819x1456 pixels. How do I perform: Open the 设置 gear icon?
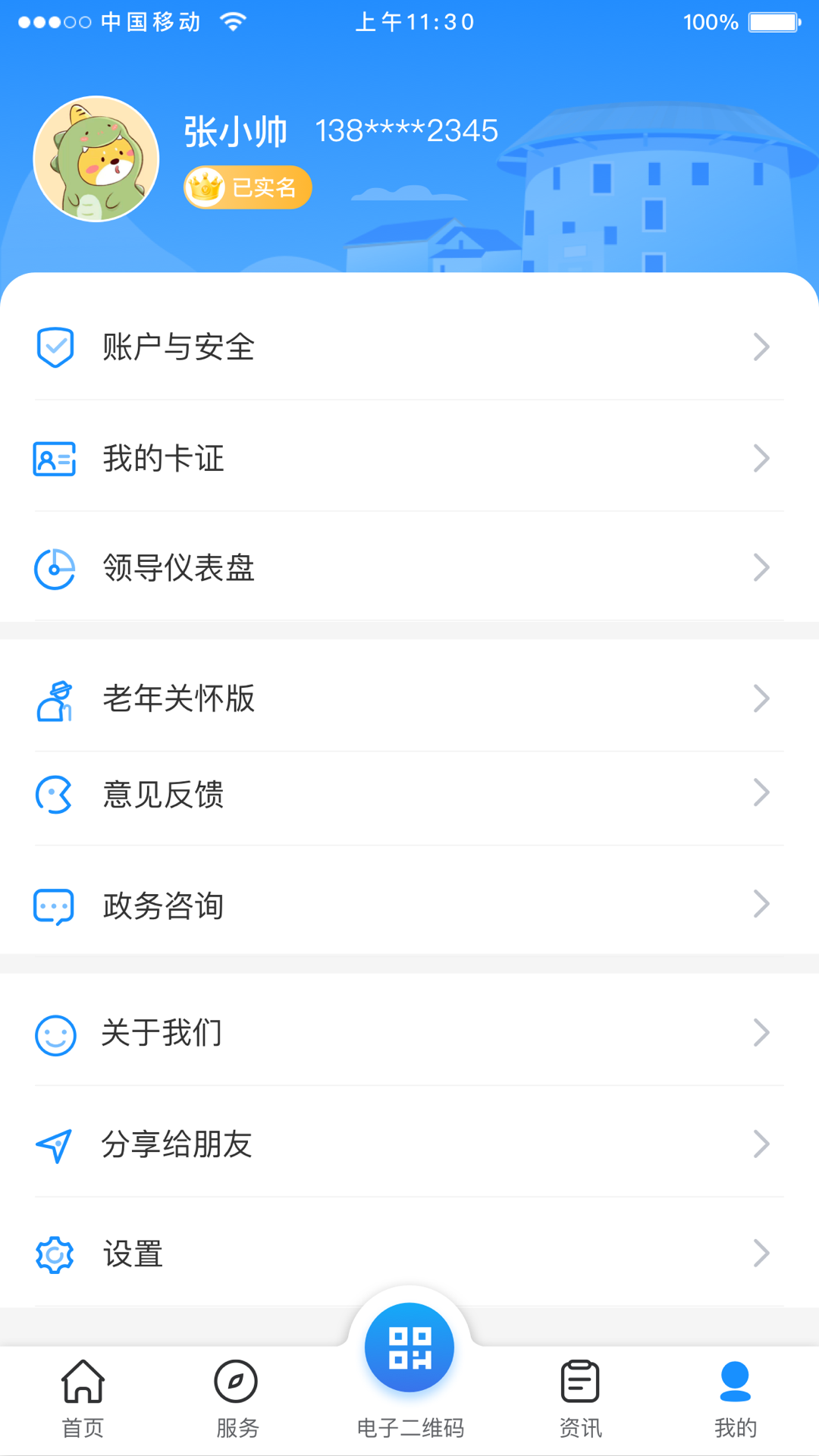click(53, 1254)
